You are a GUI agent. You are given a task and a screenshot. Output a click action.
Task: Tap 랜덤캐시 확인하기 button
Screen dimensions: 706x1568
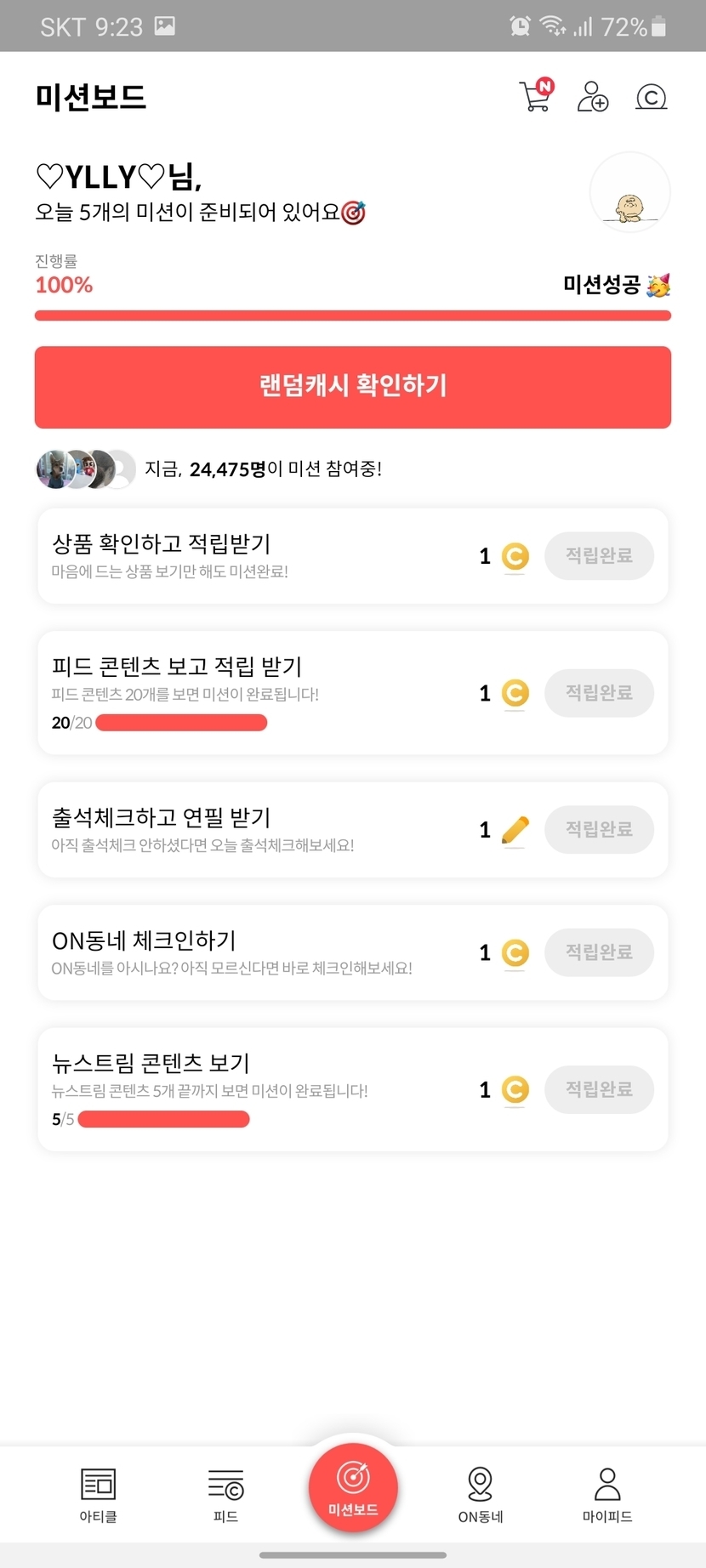[x=353, y=387]
